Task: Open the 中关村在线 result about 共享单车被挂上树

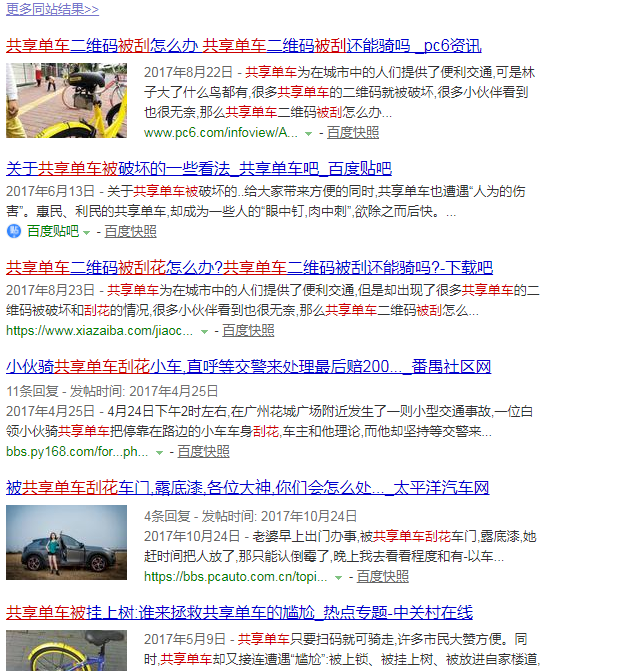Action: point(239,612)
